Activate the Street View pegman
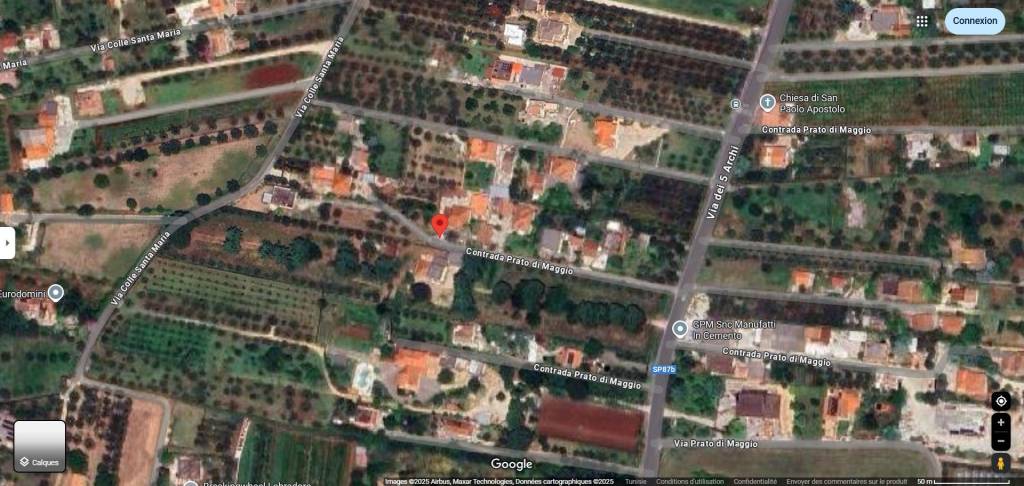This screenshot has width=1024, height=486. coord(1001,463)
